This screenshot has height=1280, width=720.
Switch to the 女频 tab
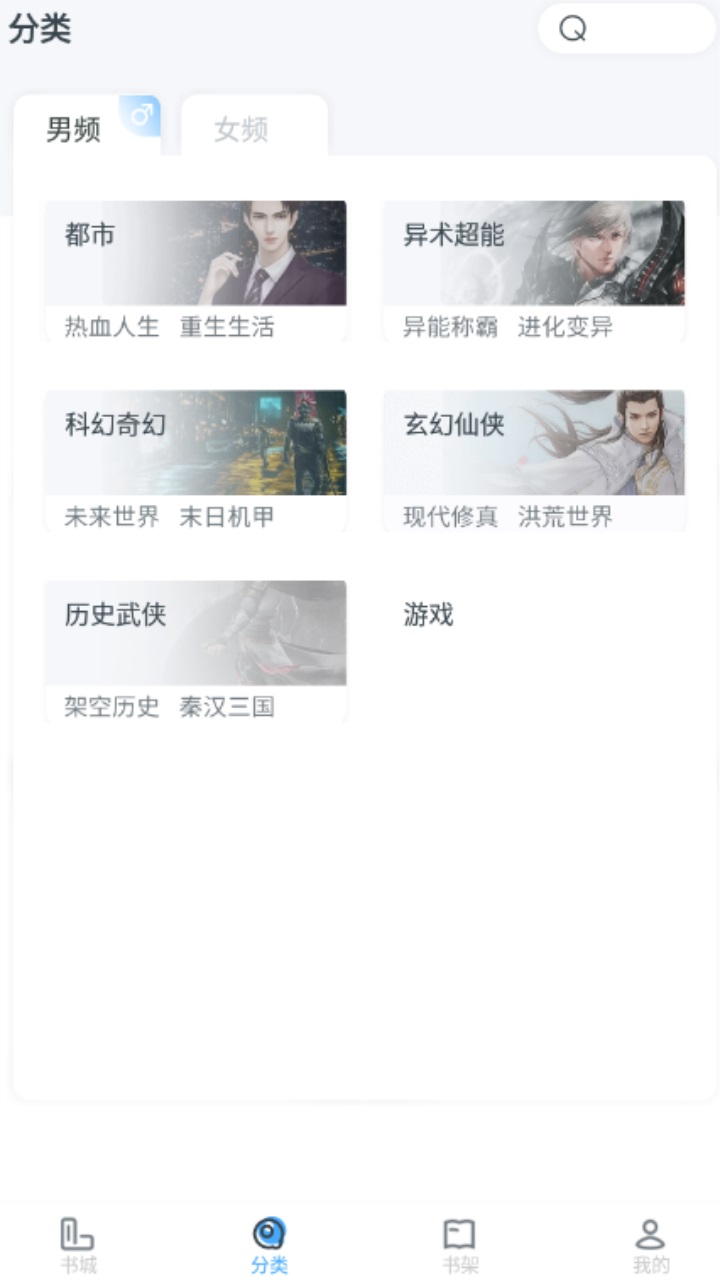(240, 130)
